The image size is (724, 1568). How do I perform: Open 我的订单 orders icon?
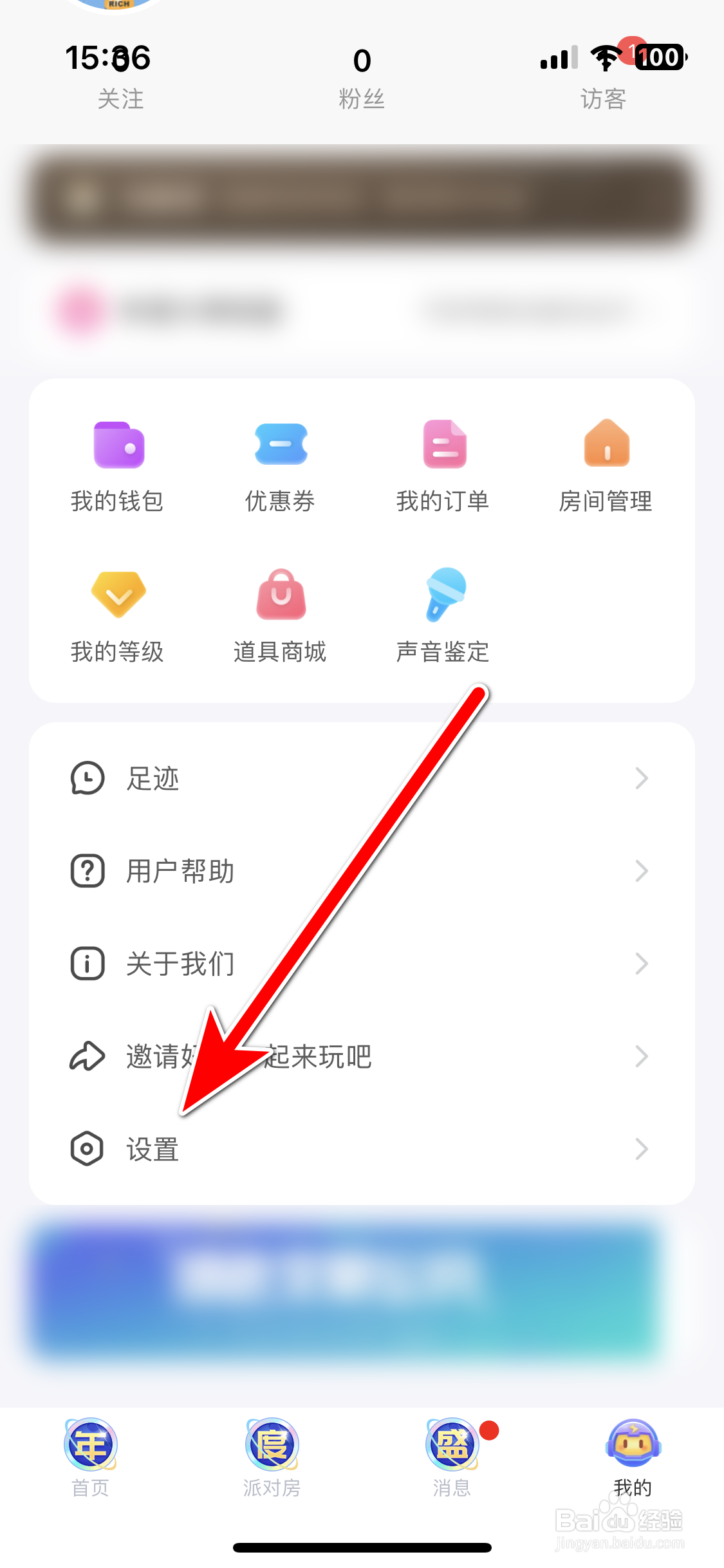(x=444, y=445)
